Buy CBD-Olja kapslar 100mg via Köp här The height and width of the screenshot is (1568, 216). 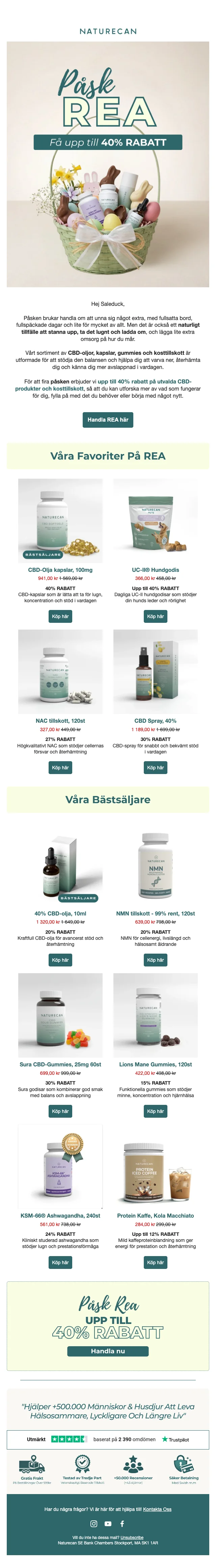[60, 616]
